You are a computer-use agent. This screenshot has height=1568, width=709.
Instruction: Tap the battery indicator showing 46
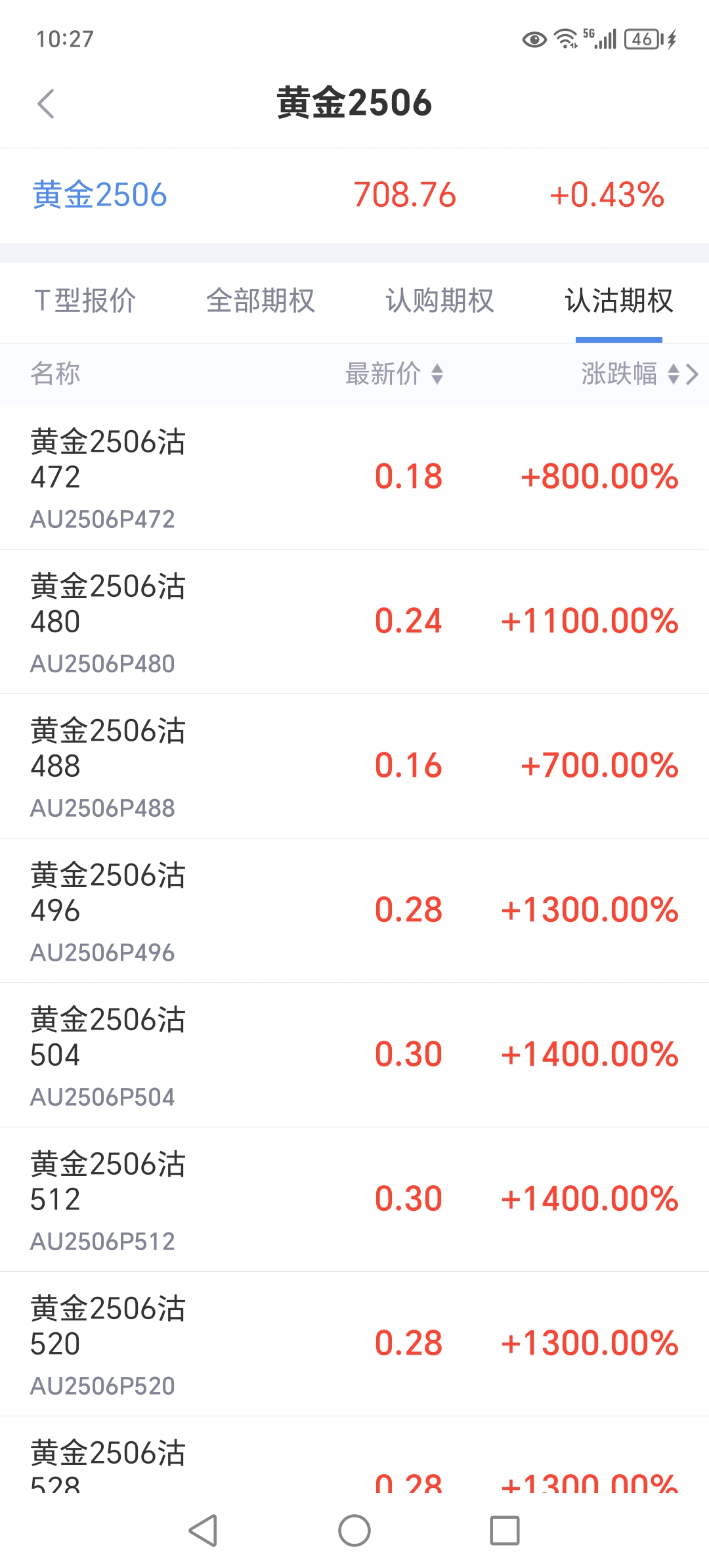[x=640, y=39]
